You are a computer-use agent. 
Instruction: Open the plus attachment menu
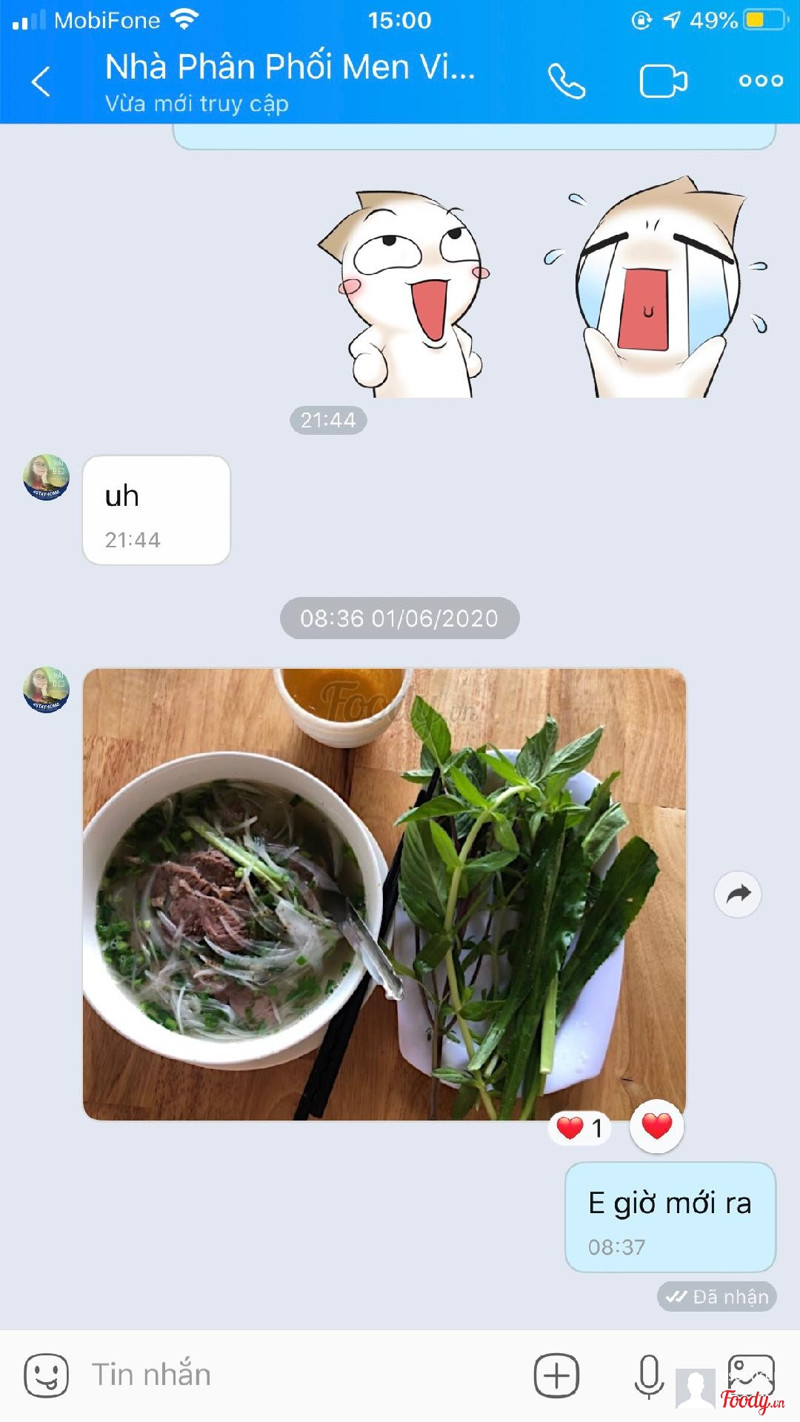(556, 1375)
